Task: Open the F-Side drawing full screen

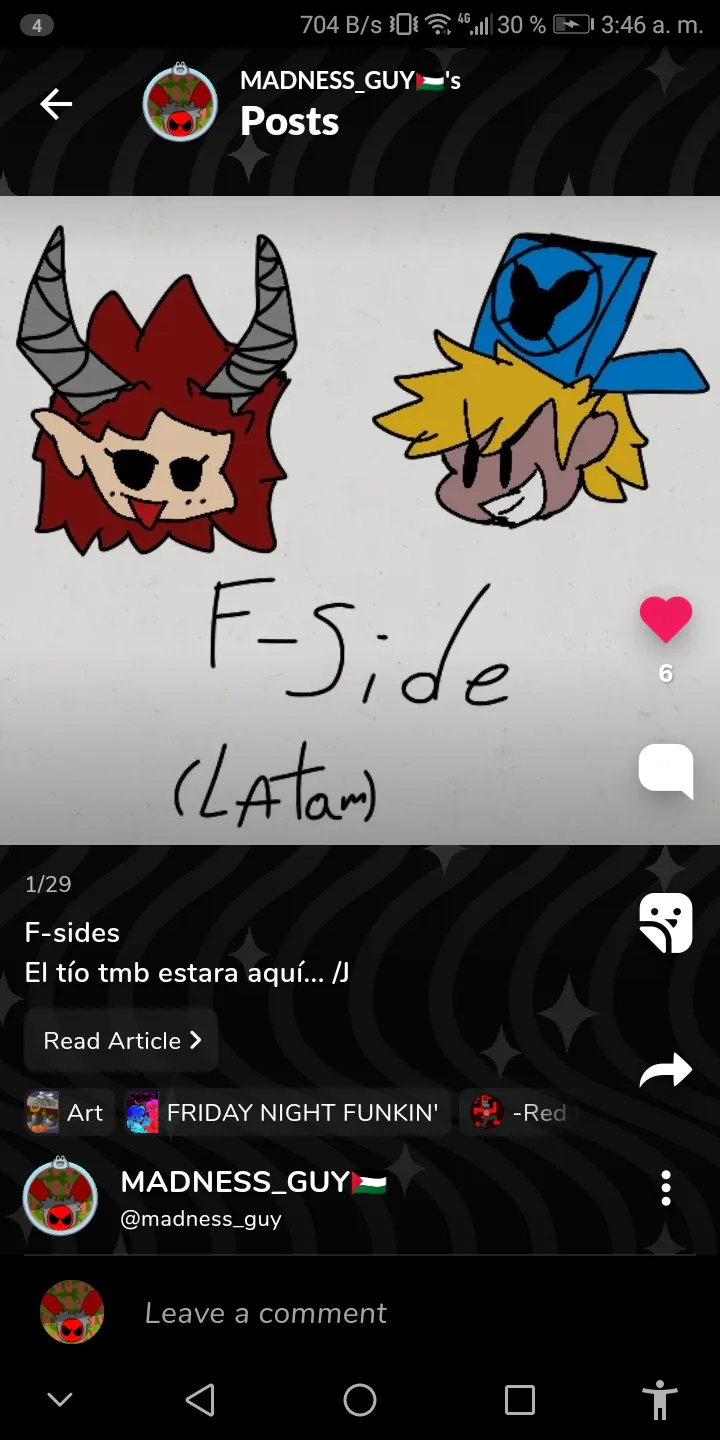Action: click(360, 520)
